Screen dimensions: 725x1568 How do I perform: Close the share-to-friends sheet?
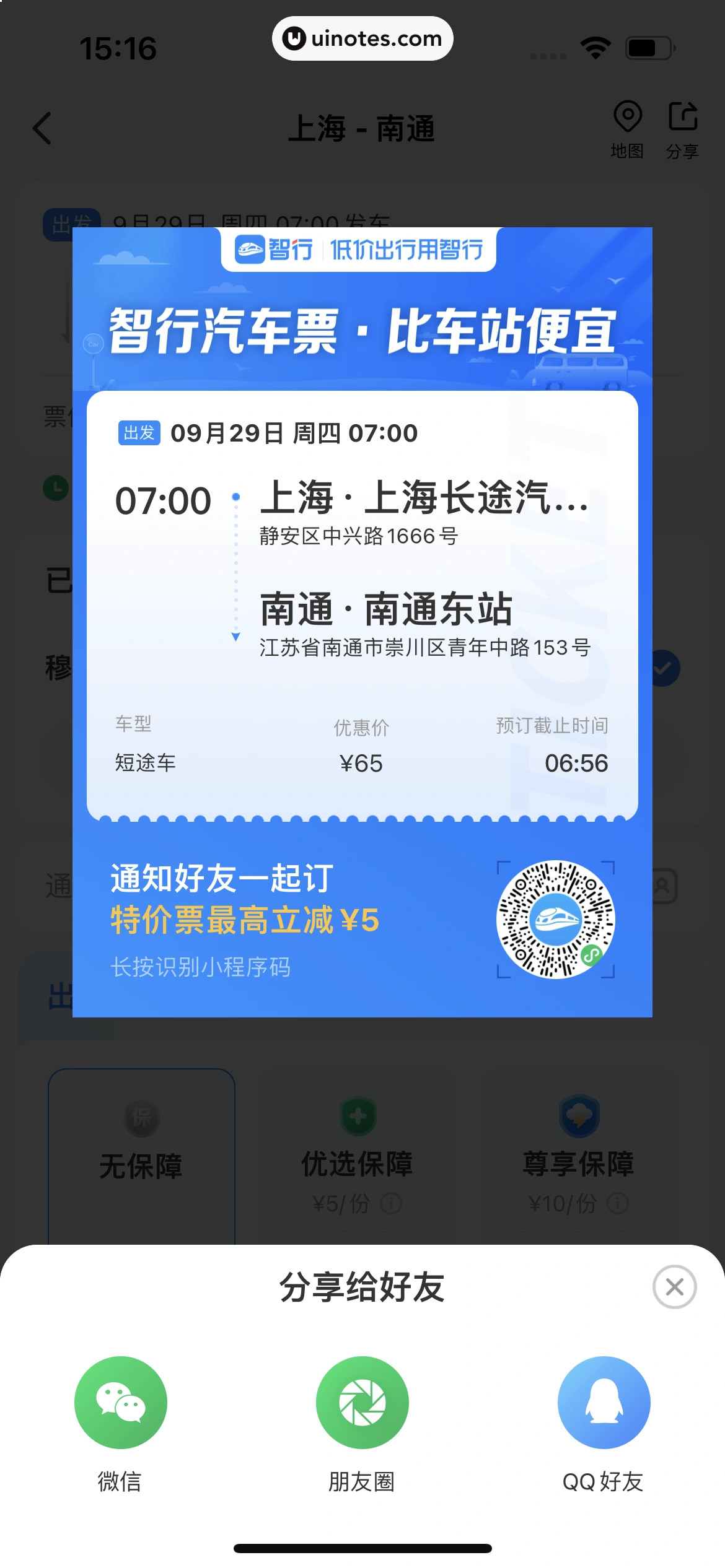point(674,1287)
